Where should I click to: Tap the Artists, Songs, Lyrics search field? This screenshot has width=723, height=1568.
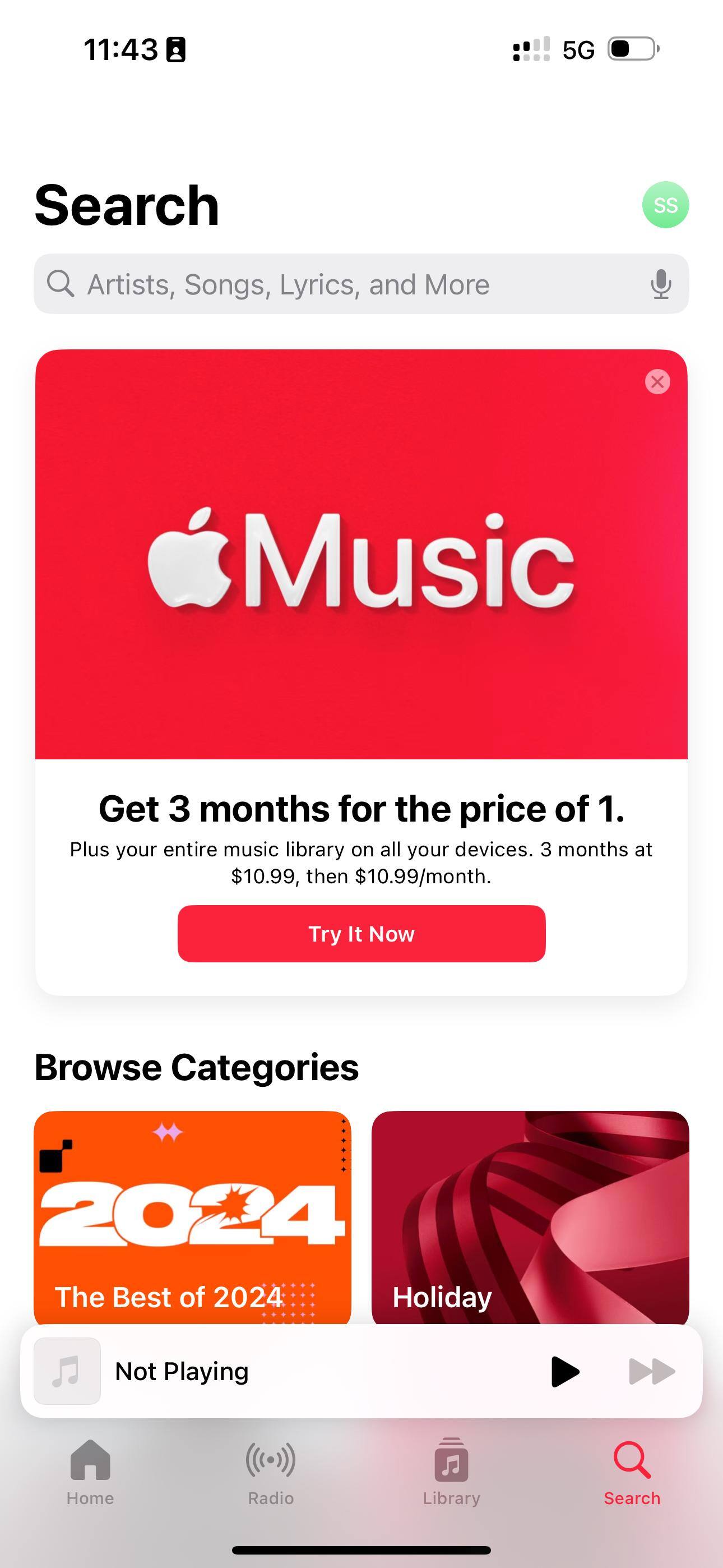[341, 284]
